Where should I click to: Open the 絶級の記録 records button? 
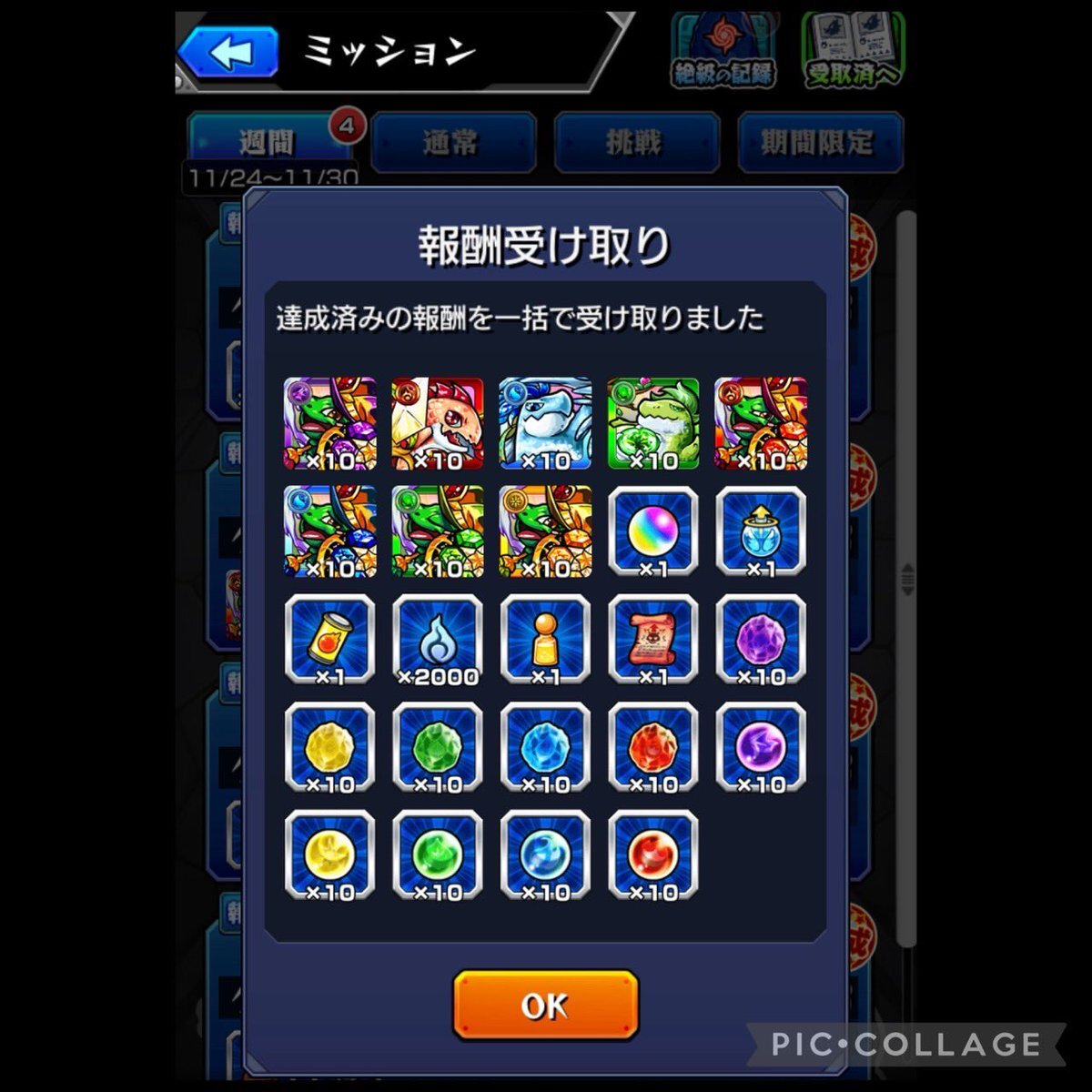723,52
